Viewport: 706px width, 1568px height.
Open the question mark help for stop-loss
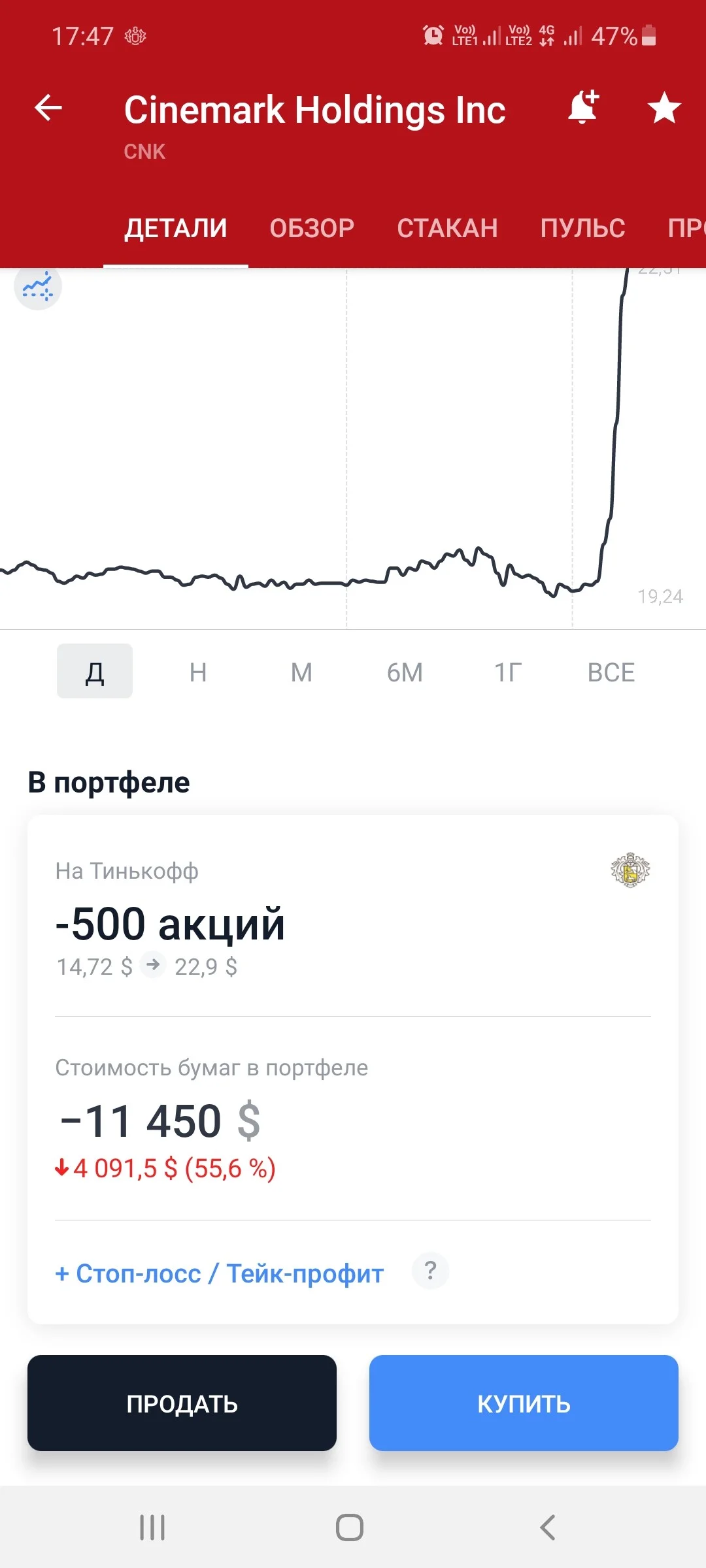430,1271
